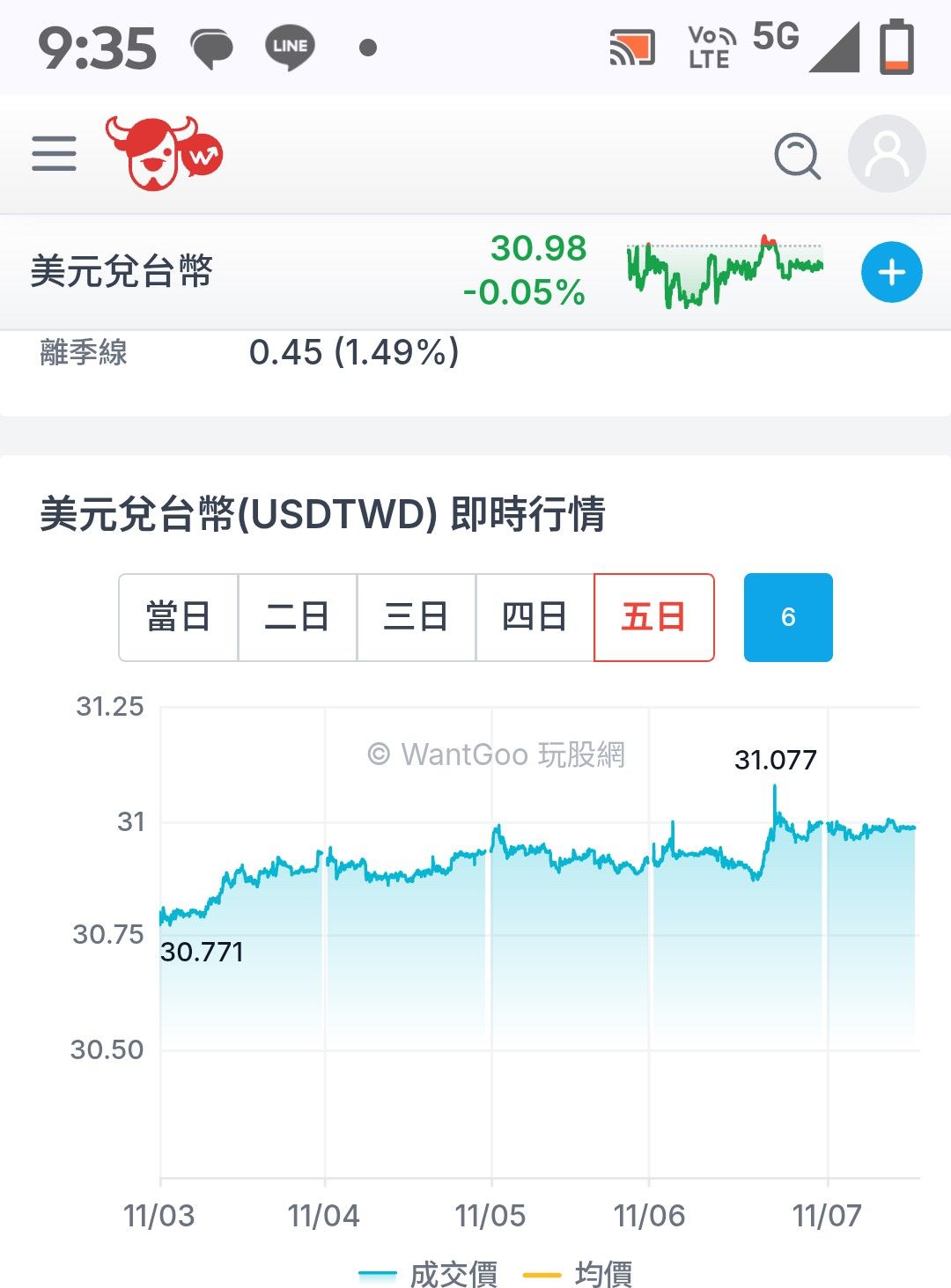Toggle the 均價 legend series

579,1273
